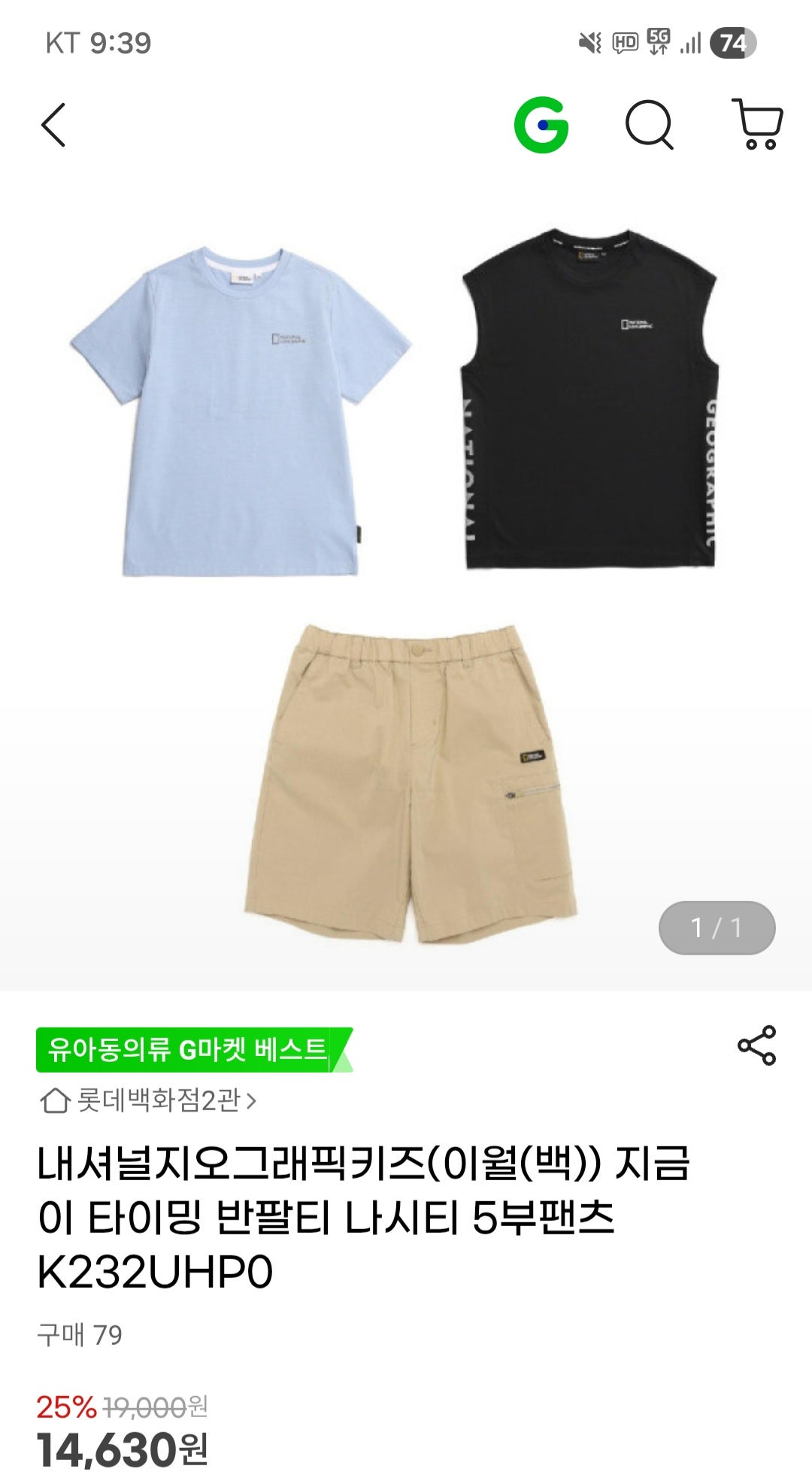This screenshot has height=1472, width=812.
Task: Tap the black sleeveless shirt image
Action: (594, 399)
